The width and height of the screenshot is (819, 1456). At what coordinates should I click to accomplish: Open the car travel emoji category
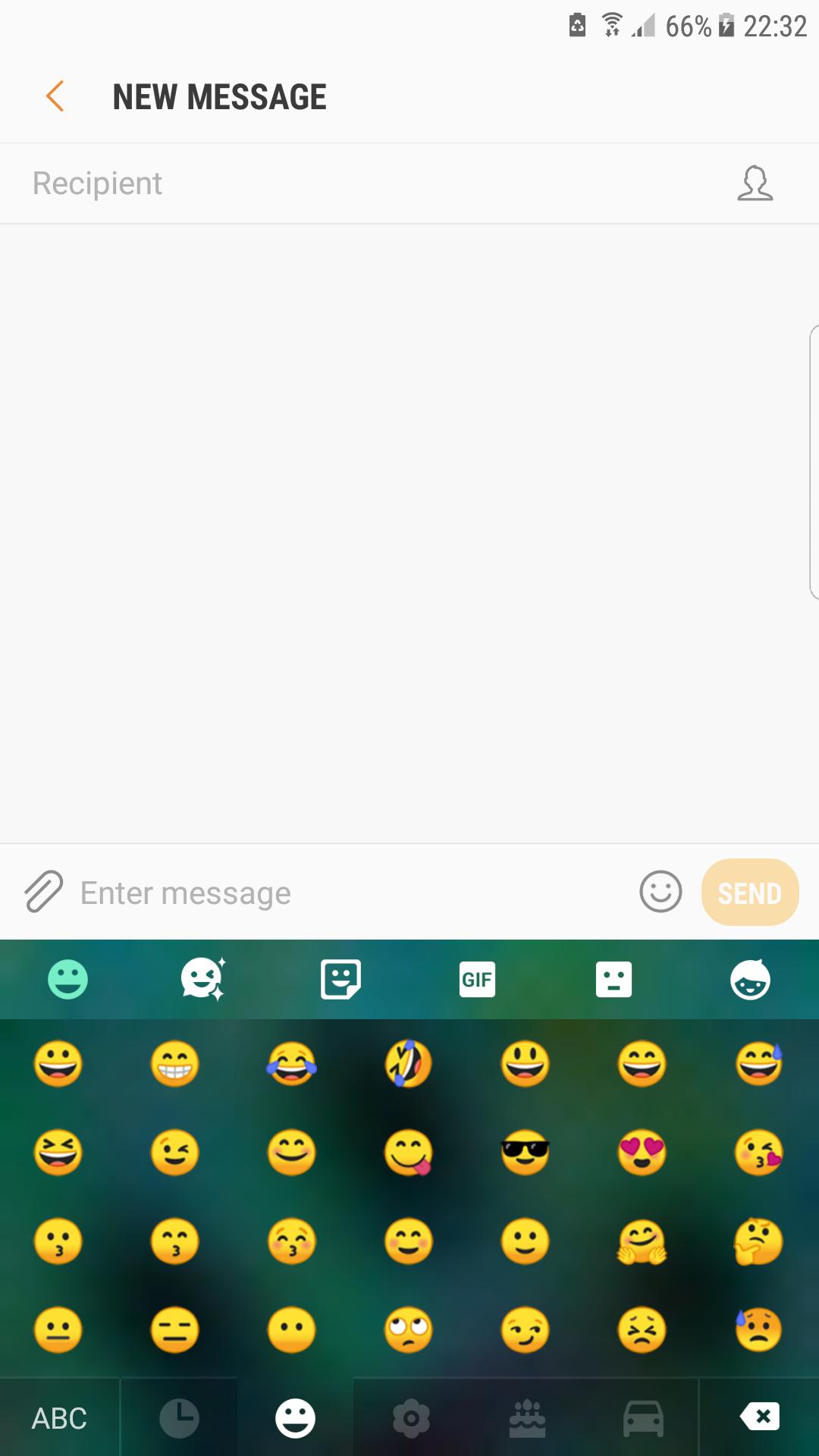[643, 1417]
